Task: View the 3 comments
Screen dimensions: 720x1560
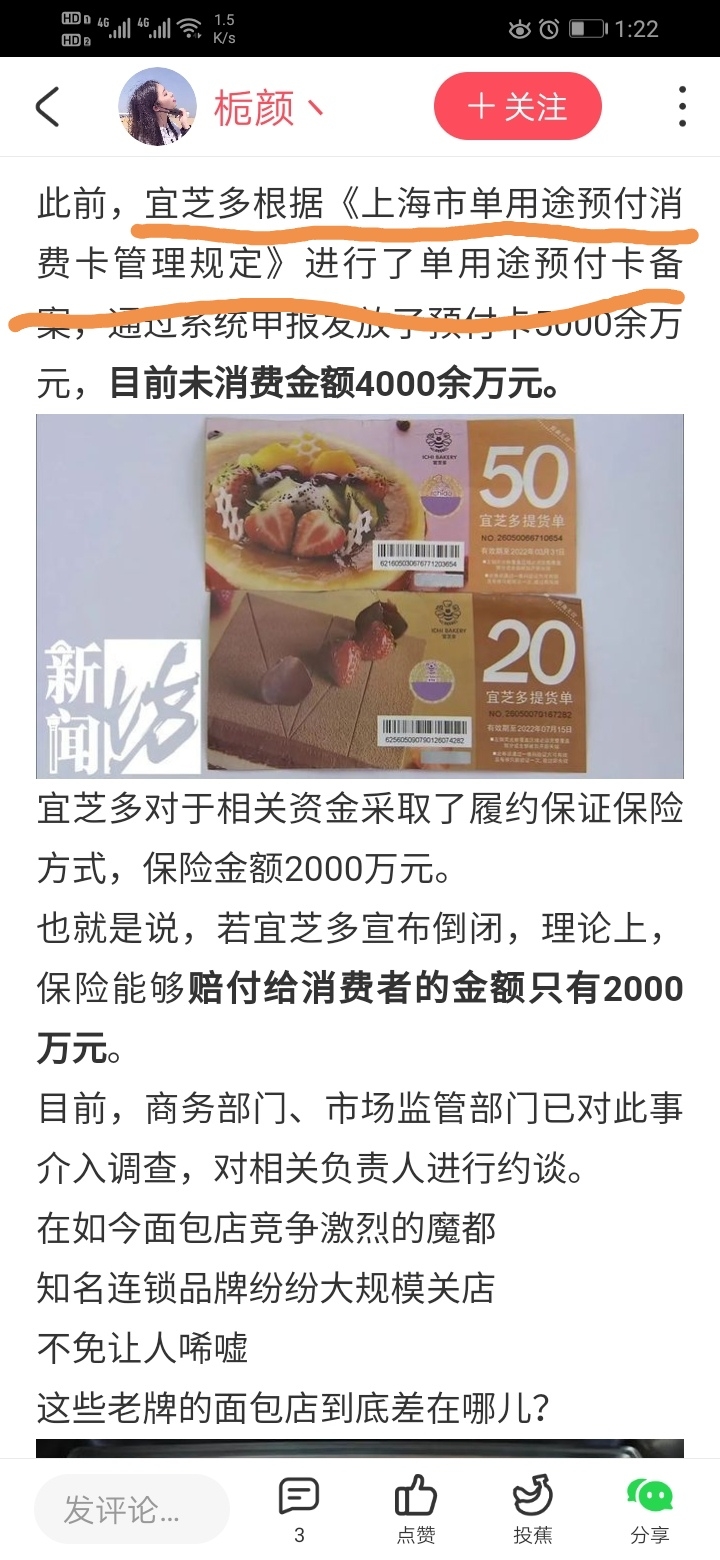Action: [x=298, y=1508]
